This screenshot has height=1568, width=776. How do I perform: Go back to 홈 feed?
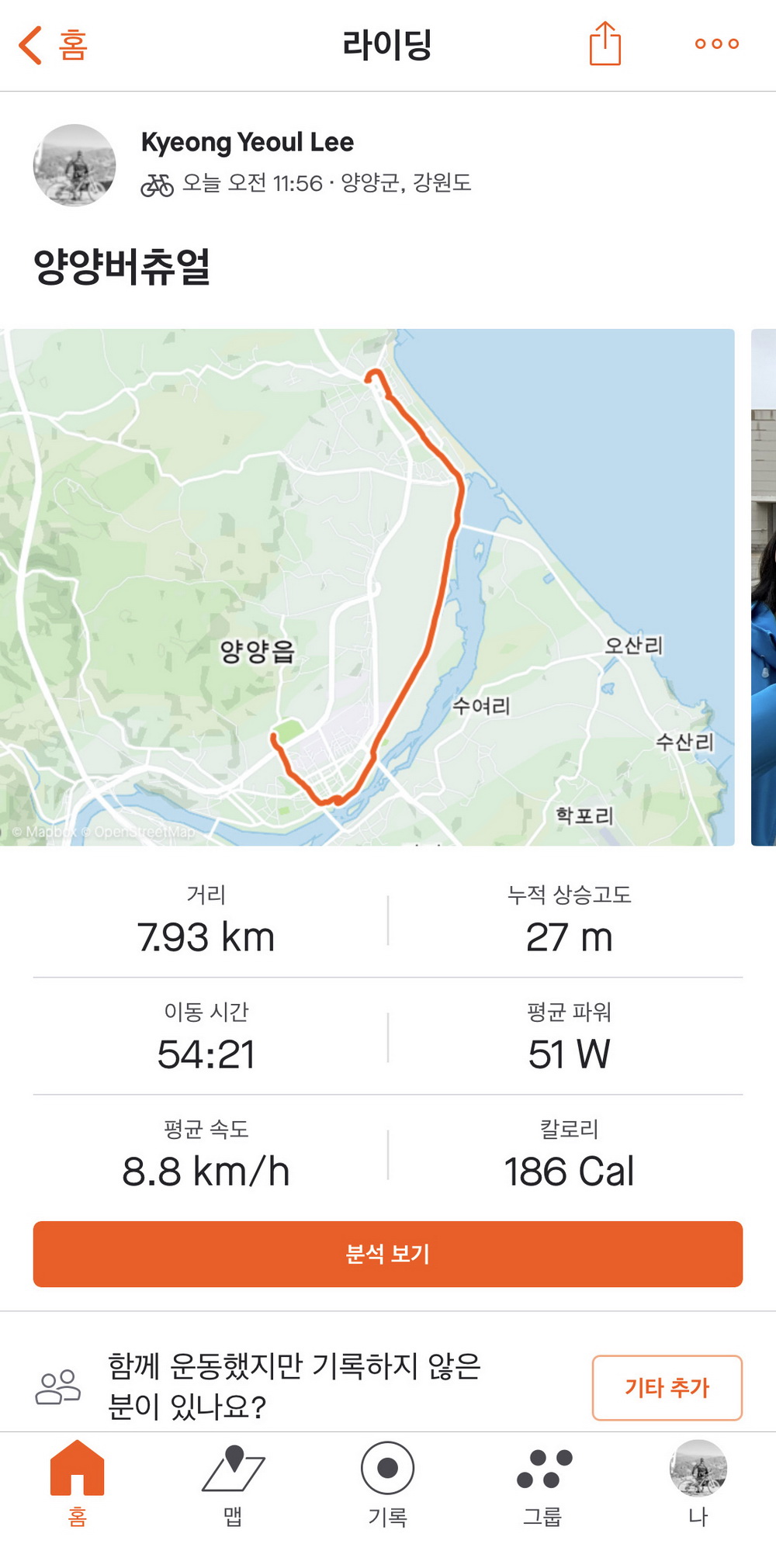point(53,45)
